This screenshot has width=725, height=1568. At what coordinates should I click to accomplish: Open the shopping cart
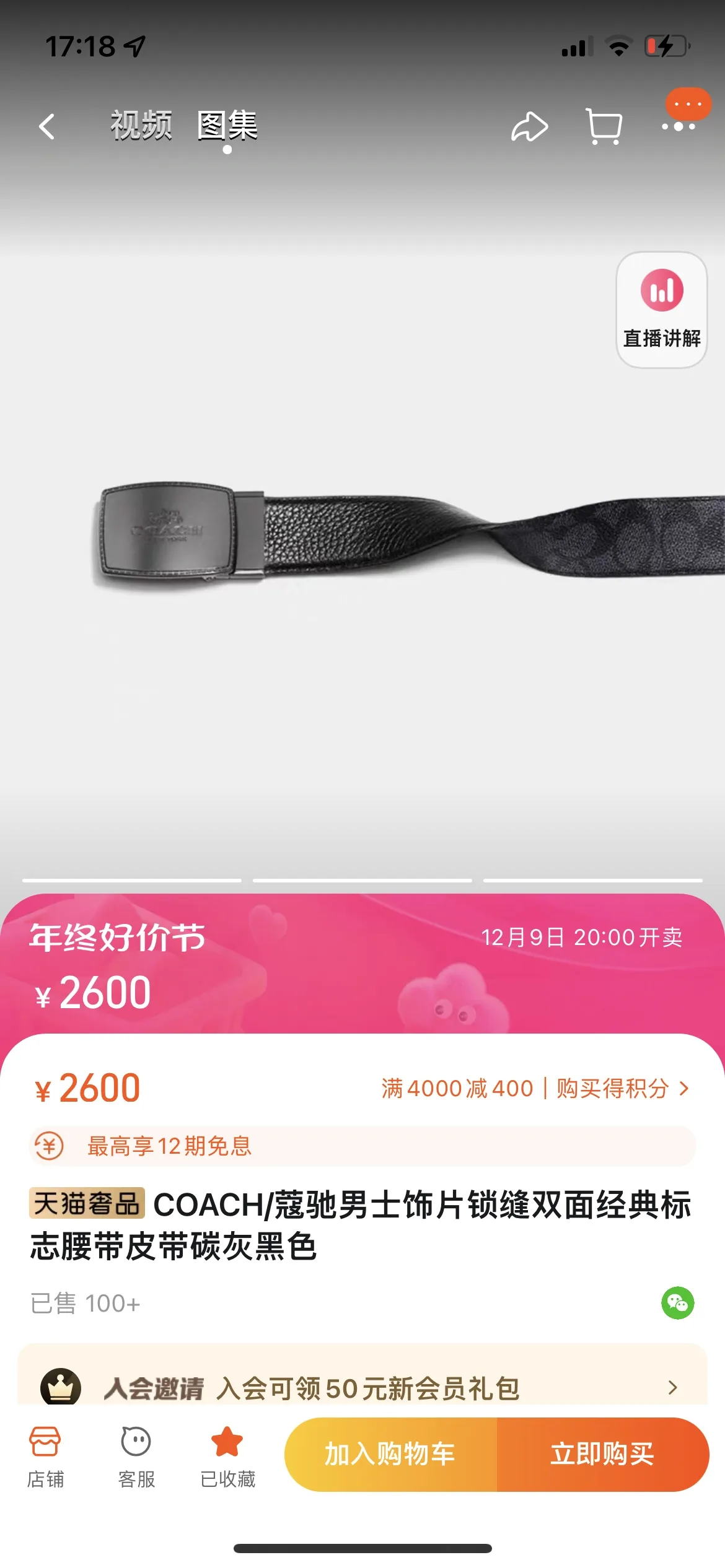tap(604, 127)
